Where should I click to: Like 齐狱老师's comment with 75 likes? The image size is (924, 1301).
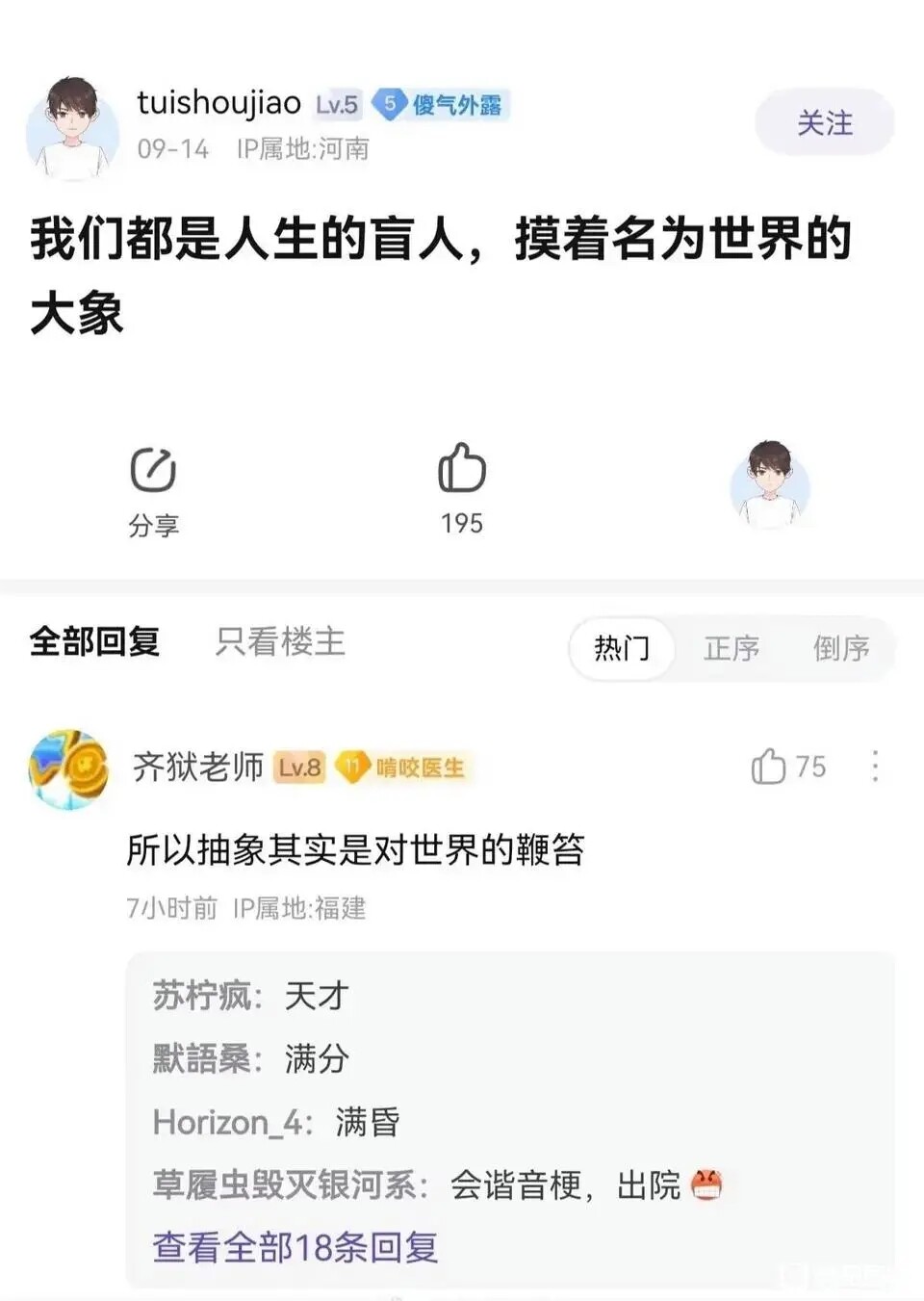(x=788, y=767)
